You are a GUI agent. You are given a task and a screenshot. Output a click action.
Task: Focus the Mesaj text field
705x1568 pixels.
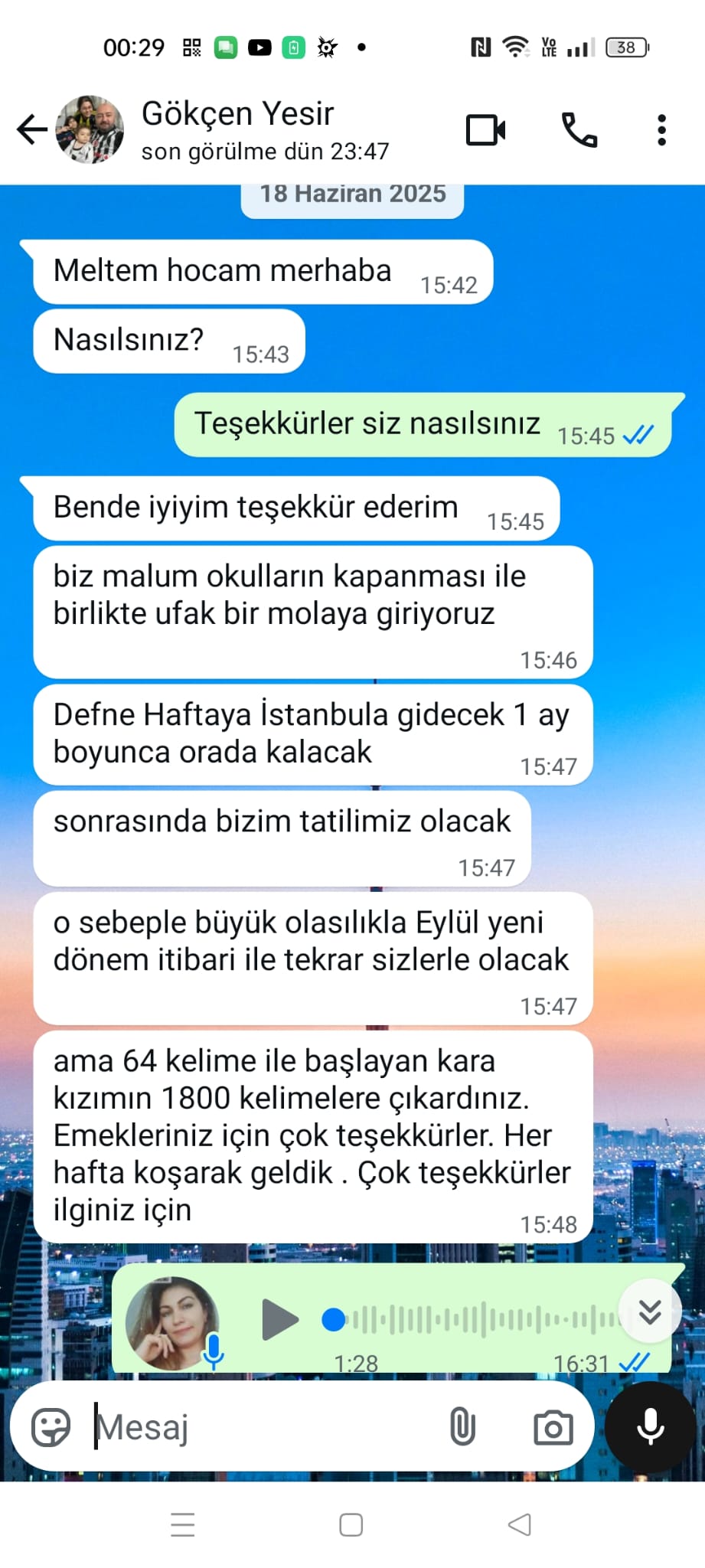click(260, 1427)
